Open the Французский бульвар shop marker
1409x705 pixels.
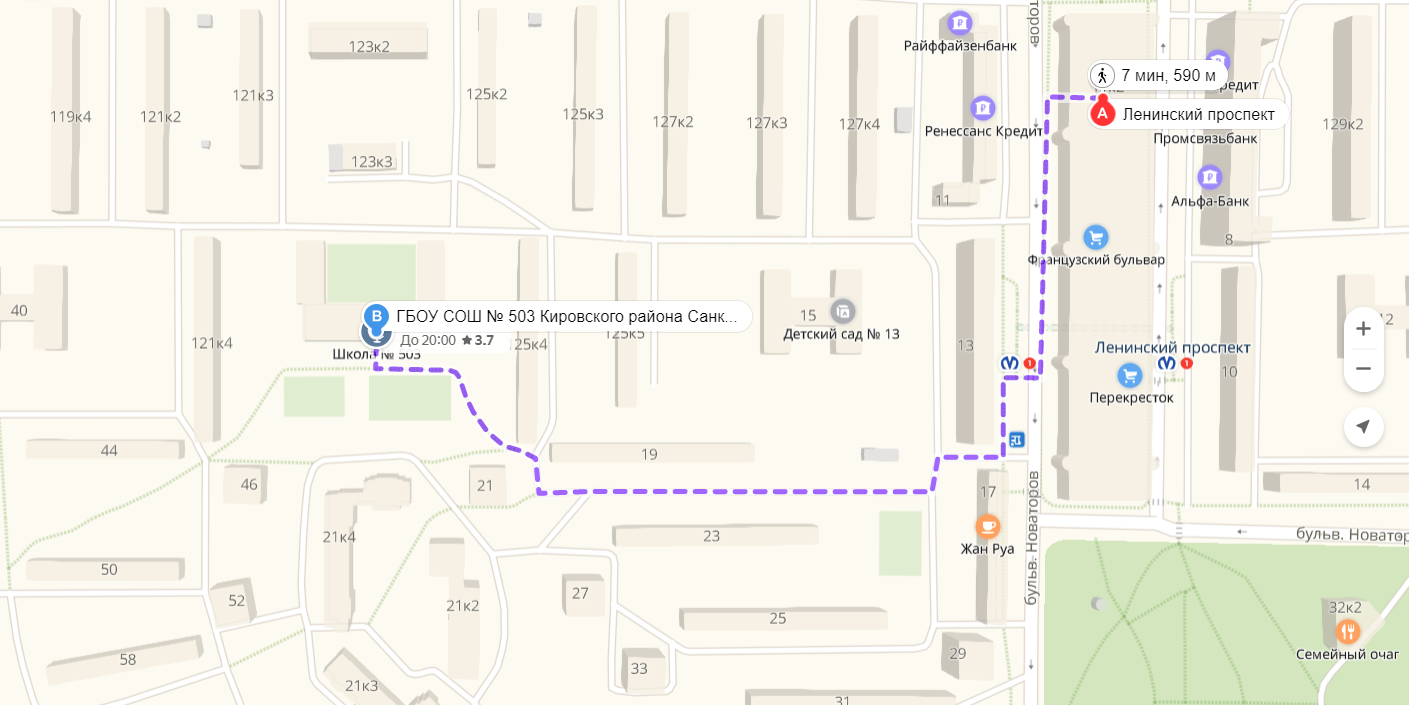[x=1096, y=238]
